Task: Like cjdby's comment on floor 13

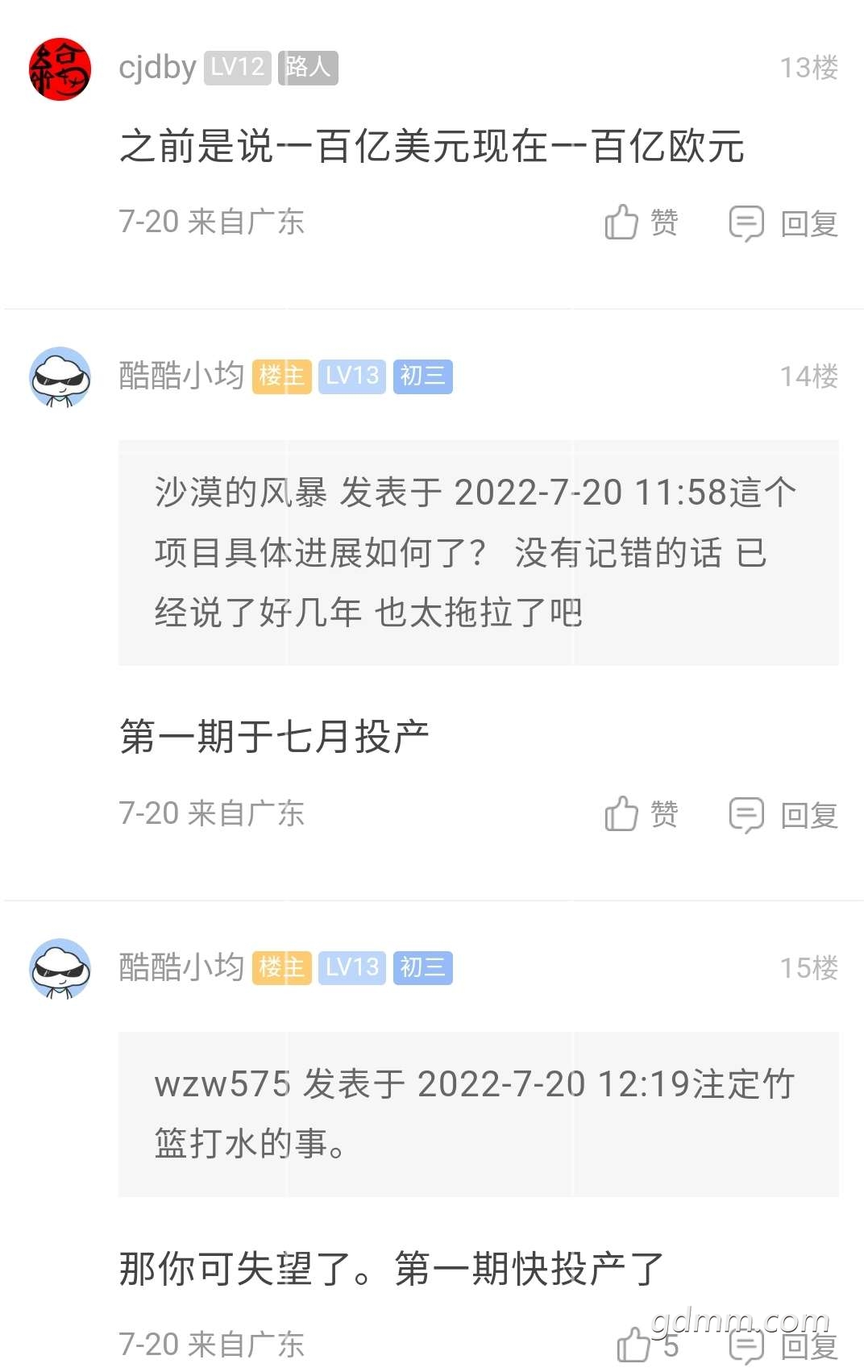Action: (641, 222)
